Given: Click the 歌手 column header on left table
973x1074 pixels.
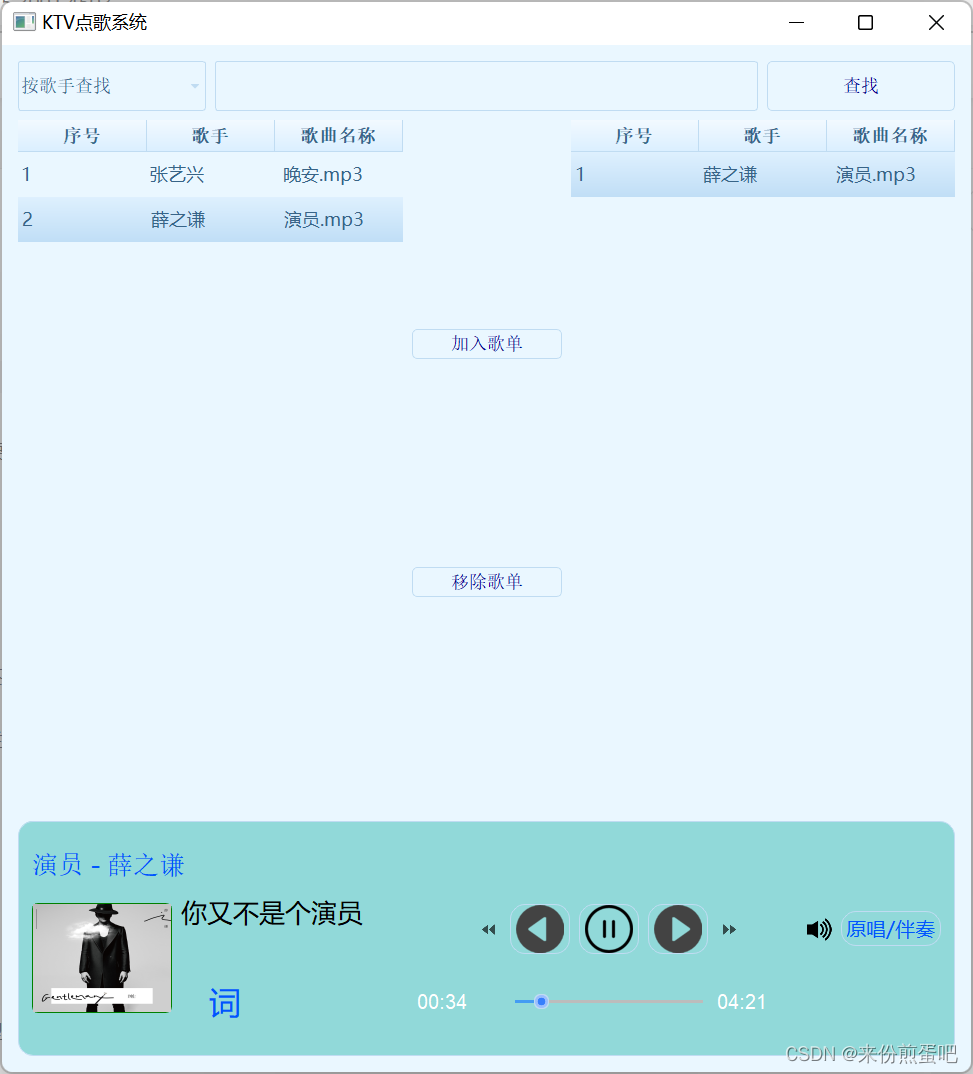Looking at the screenshot, I should (210, 135).
